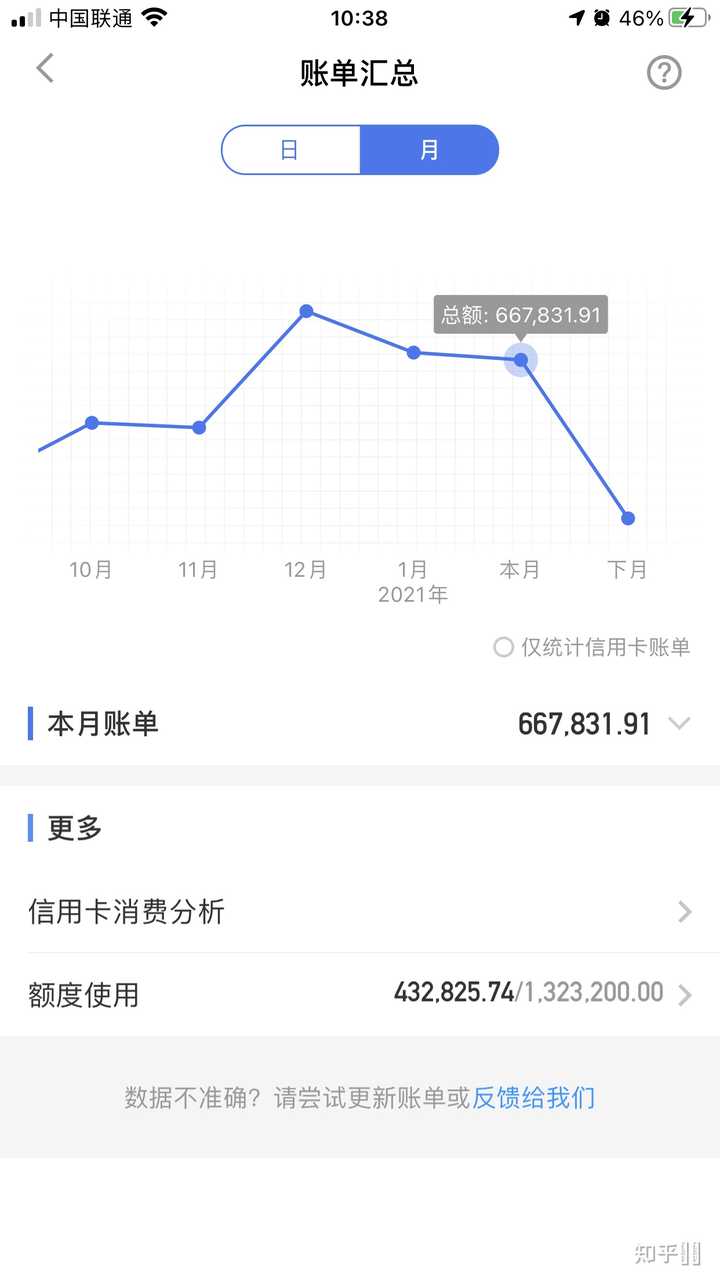Select the 12月 data point on chart
Screen dimensions: 720x1280
pyautogui.click(x=307, y=311)
